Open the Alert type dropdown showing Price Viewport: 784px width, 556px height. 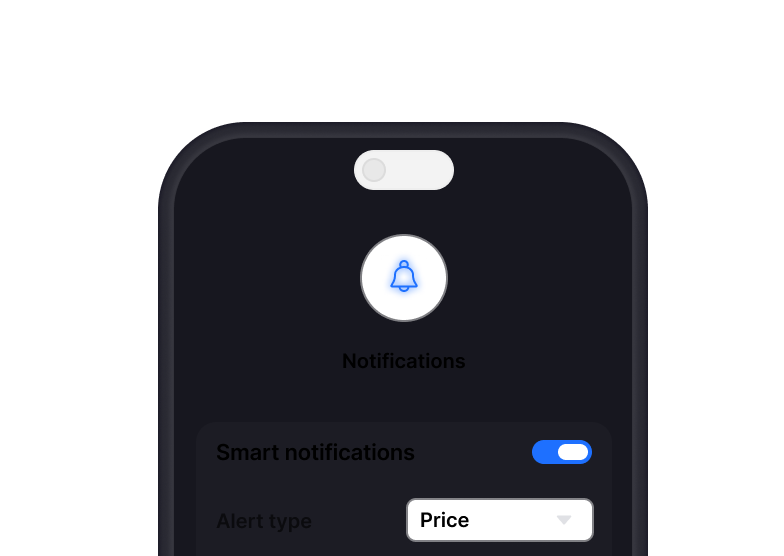pos(499,520)
